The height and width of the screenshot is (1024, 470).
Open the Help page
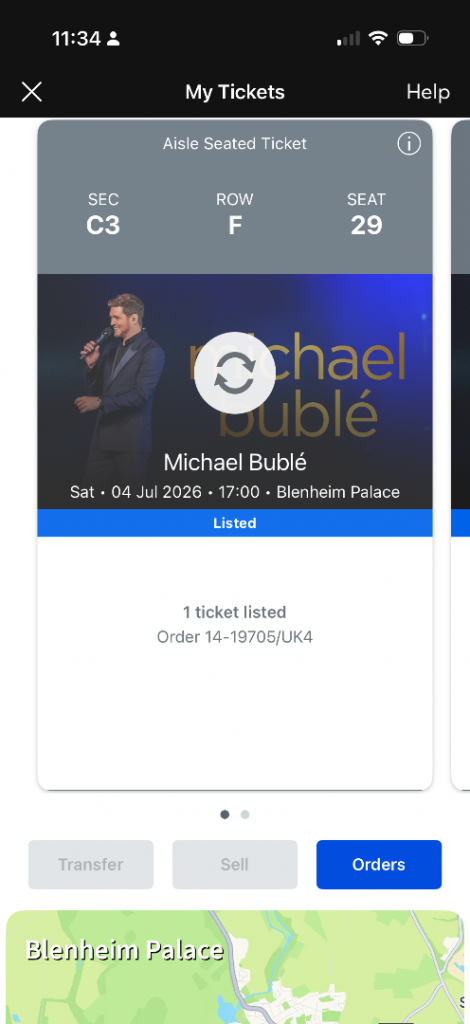click(x=428, y=92)
